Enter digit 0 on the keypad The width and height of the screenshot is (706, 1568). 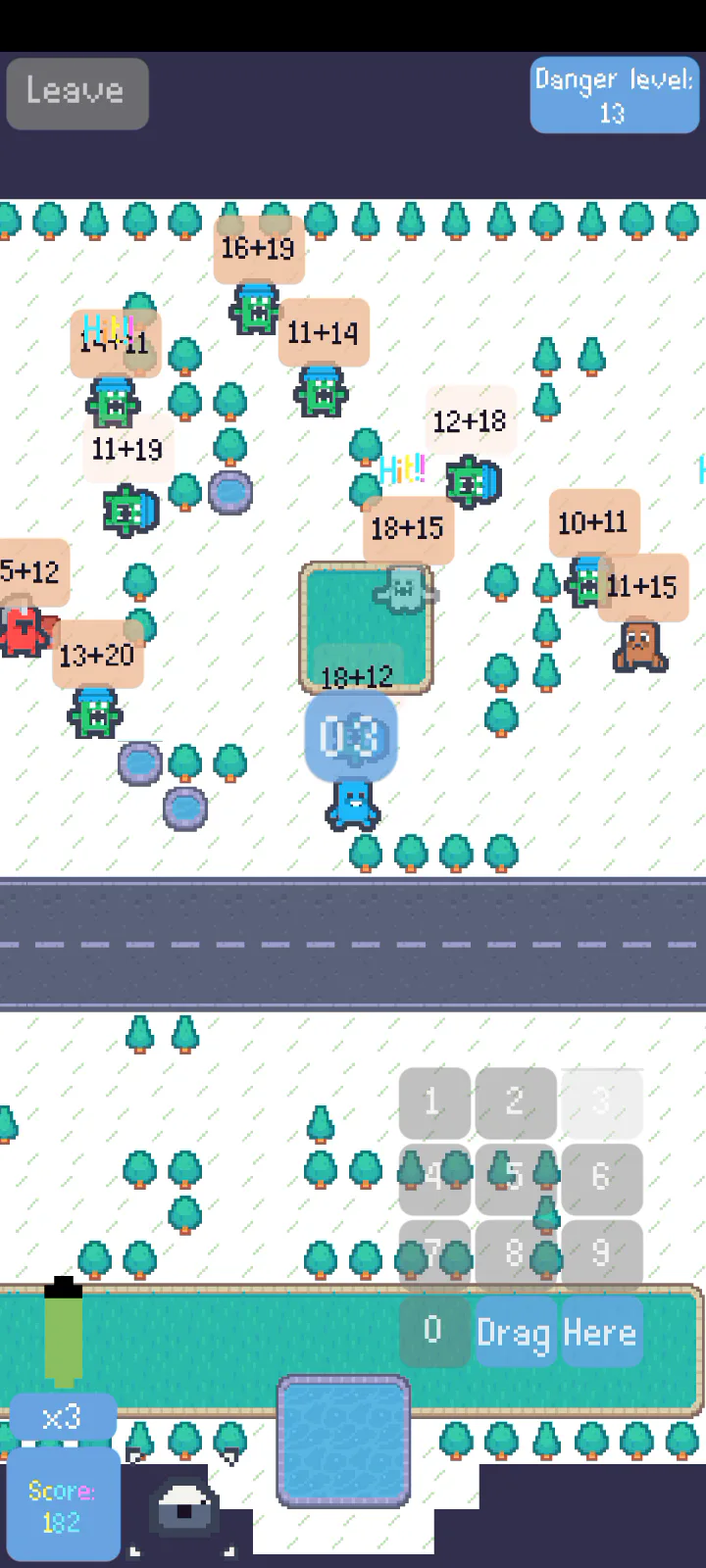(434, 1330)
